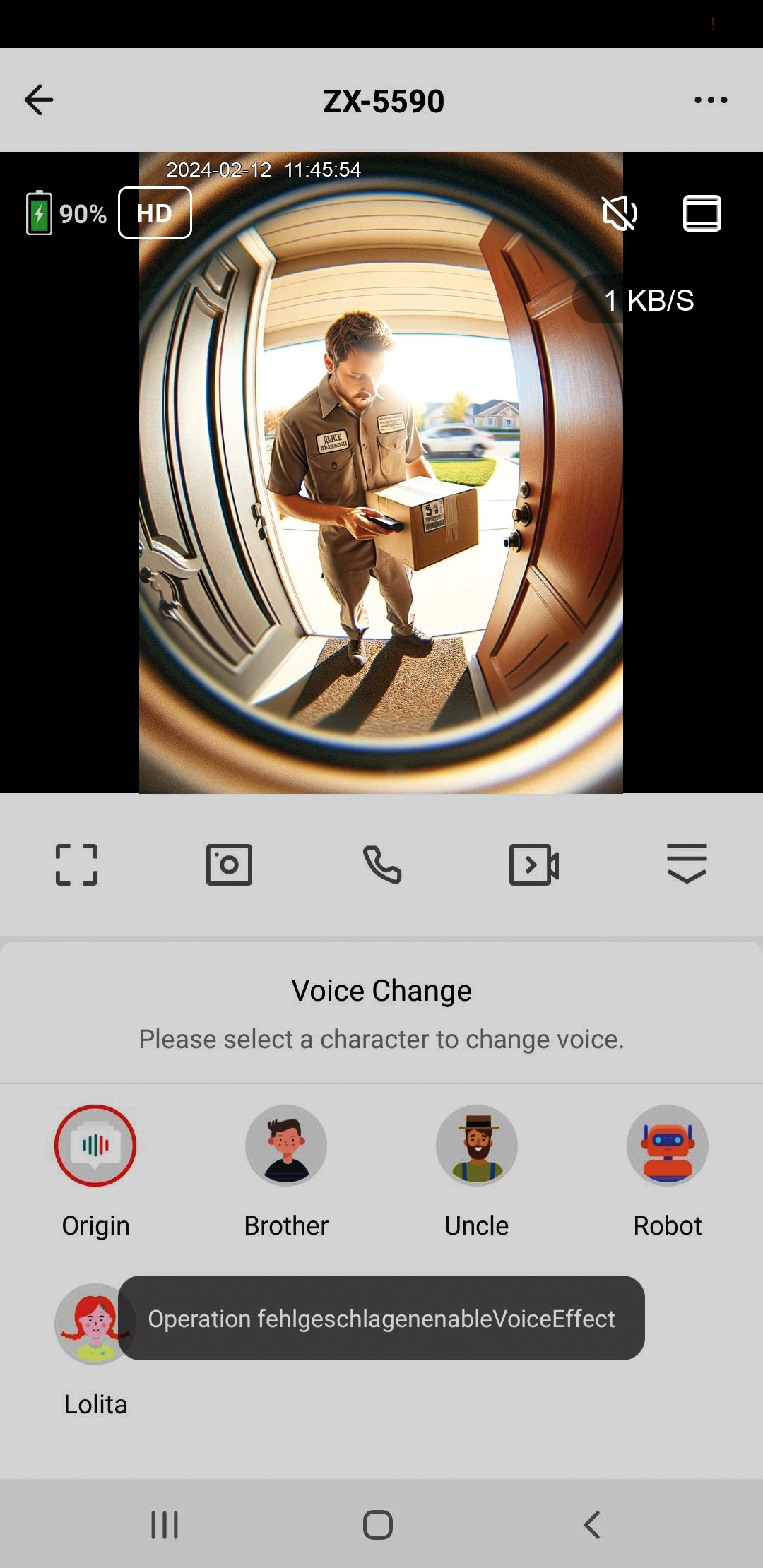763x1568 pixels.
Task: Change the video display layout
Action: 702,213
